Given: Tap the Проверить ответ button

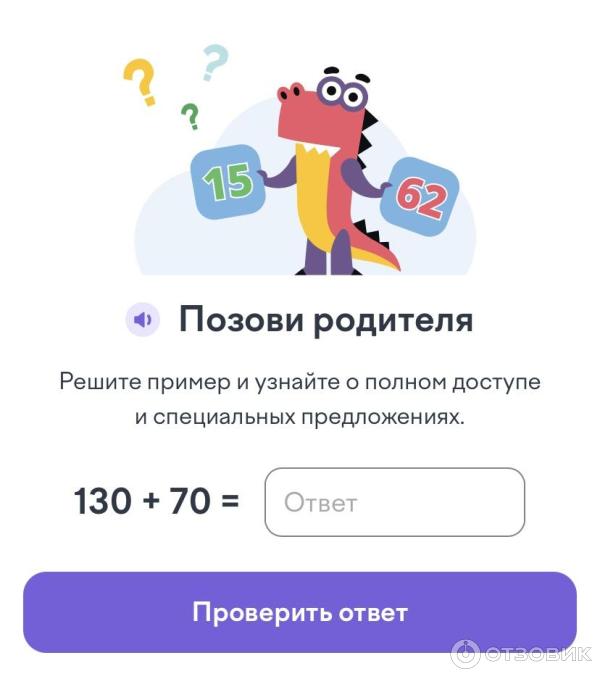Looking at the screenshot, I should coord(300,612).
